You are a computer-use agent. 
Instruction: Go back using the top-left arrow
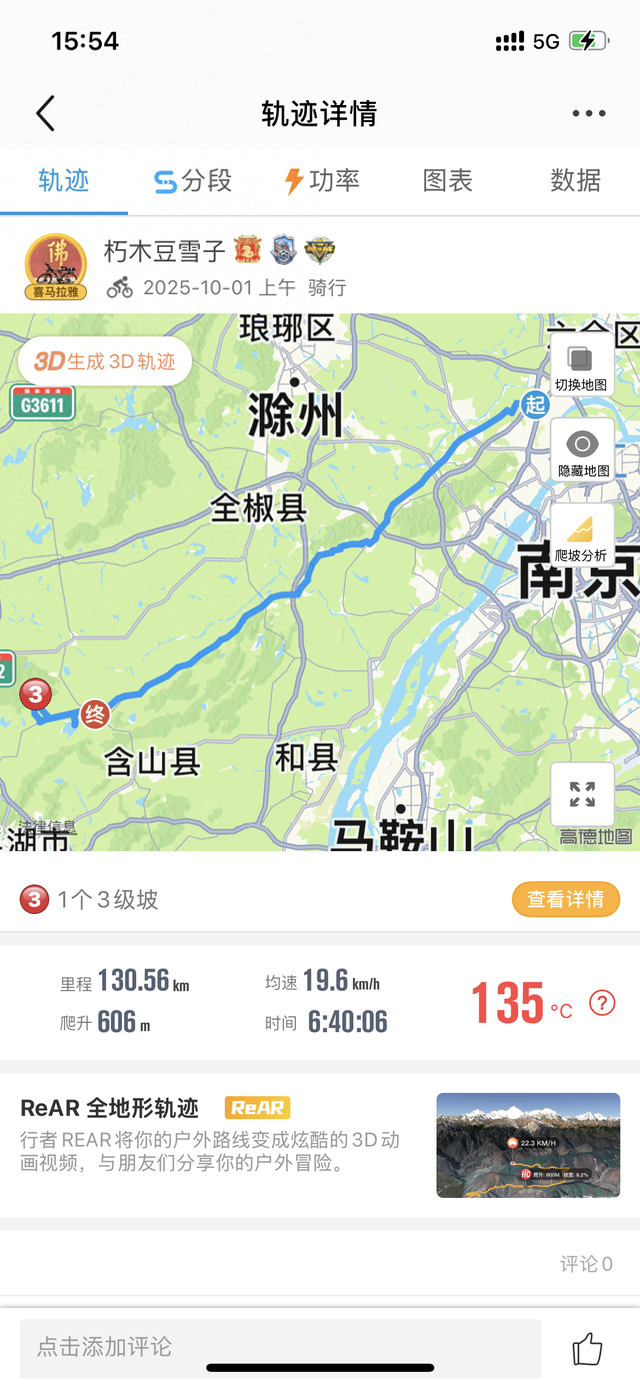(x=45, y=114)
